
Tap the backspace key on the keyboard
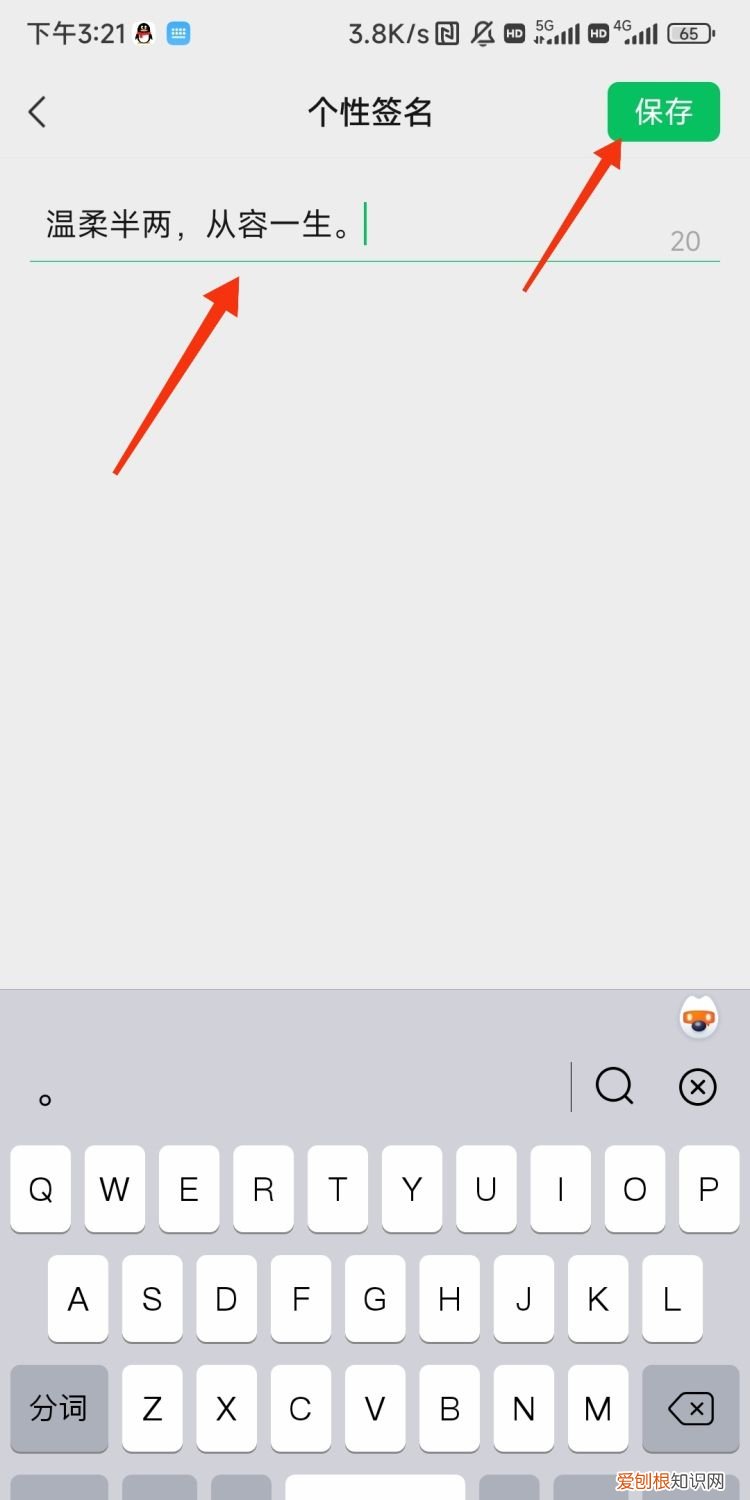(690, 1409)
